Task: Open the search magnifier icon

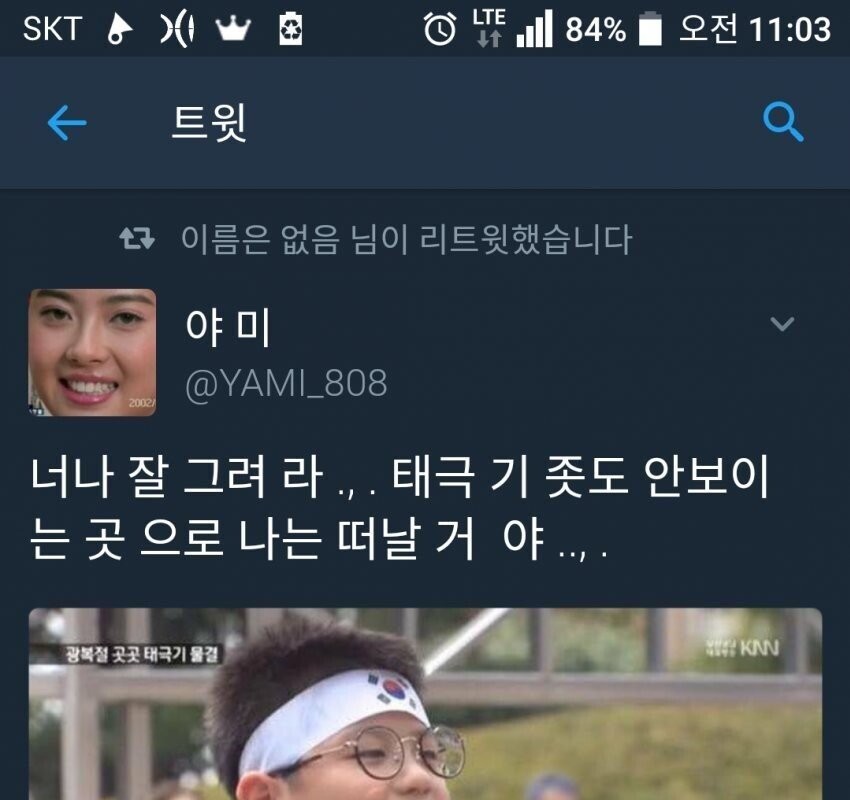Action: [x=783, y=124]
